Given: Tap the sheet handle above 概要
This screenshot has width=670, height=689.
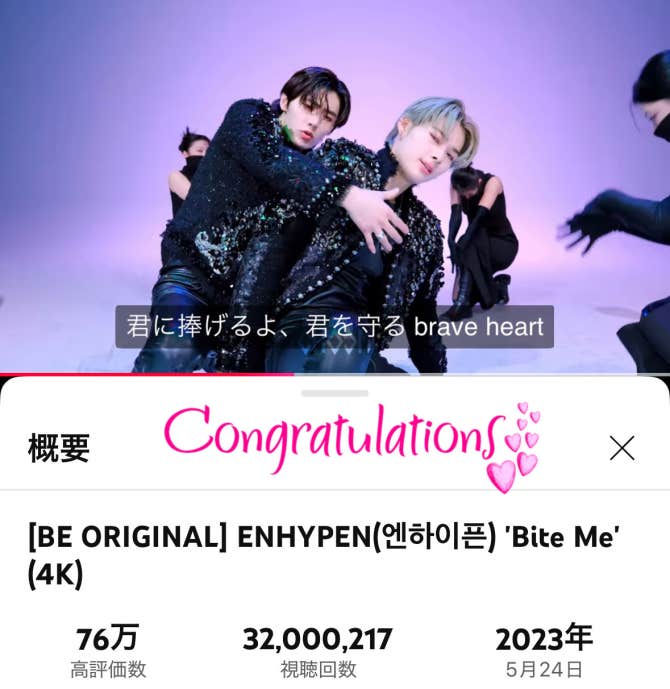Looking at the screenshot, I should coord(335,393).
